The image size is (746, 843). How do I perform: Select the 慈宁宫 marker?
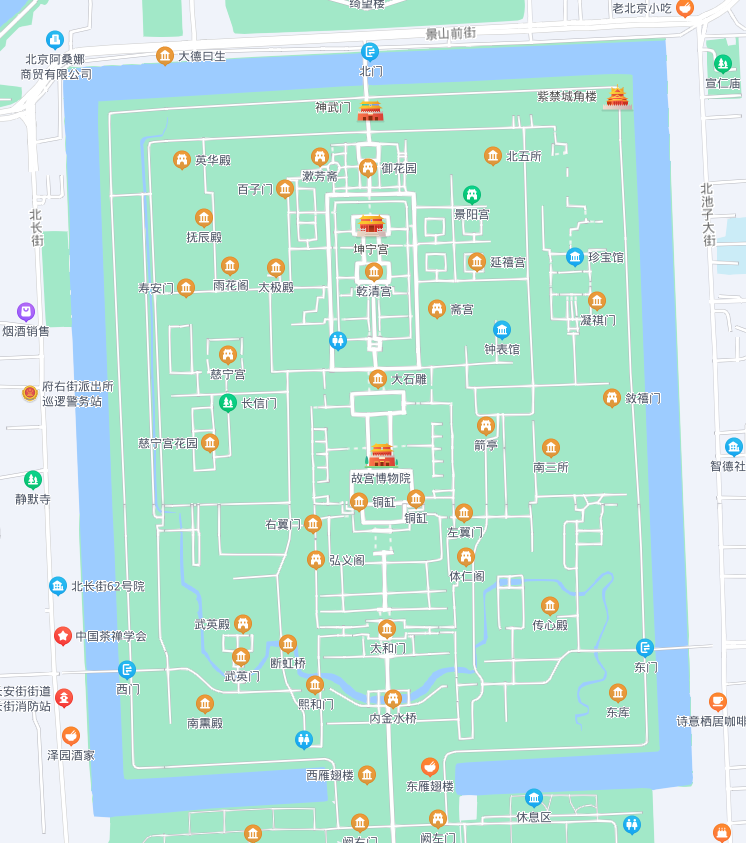(228, 355)
